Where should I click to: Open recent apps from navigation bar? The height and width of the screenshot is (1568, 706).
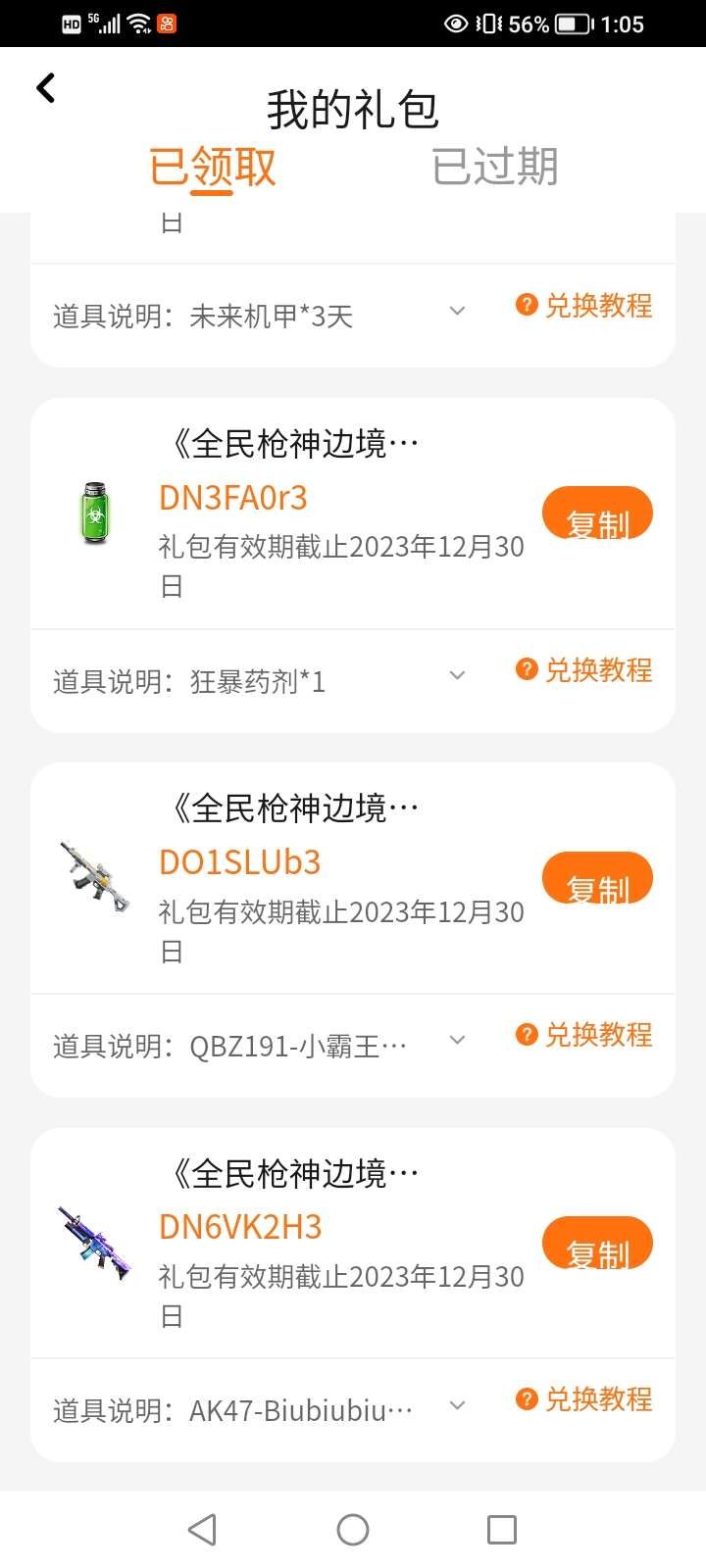(x=502, y=1530)
